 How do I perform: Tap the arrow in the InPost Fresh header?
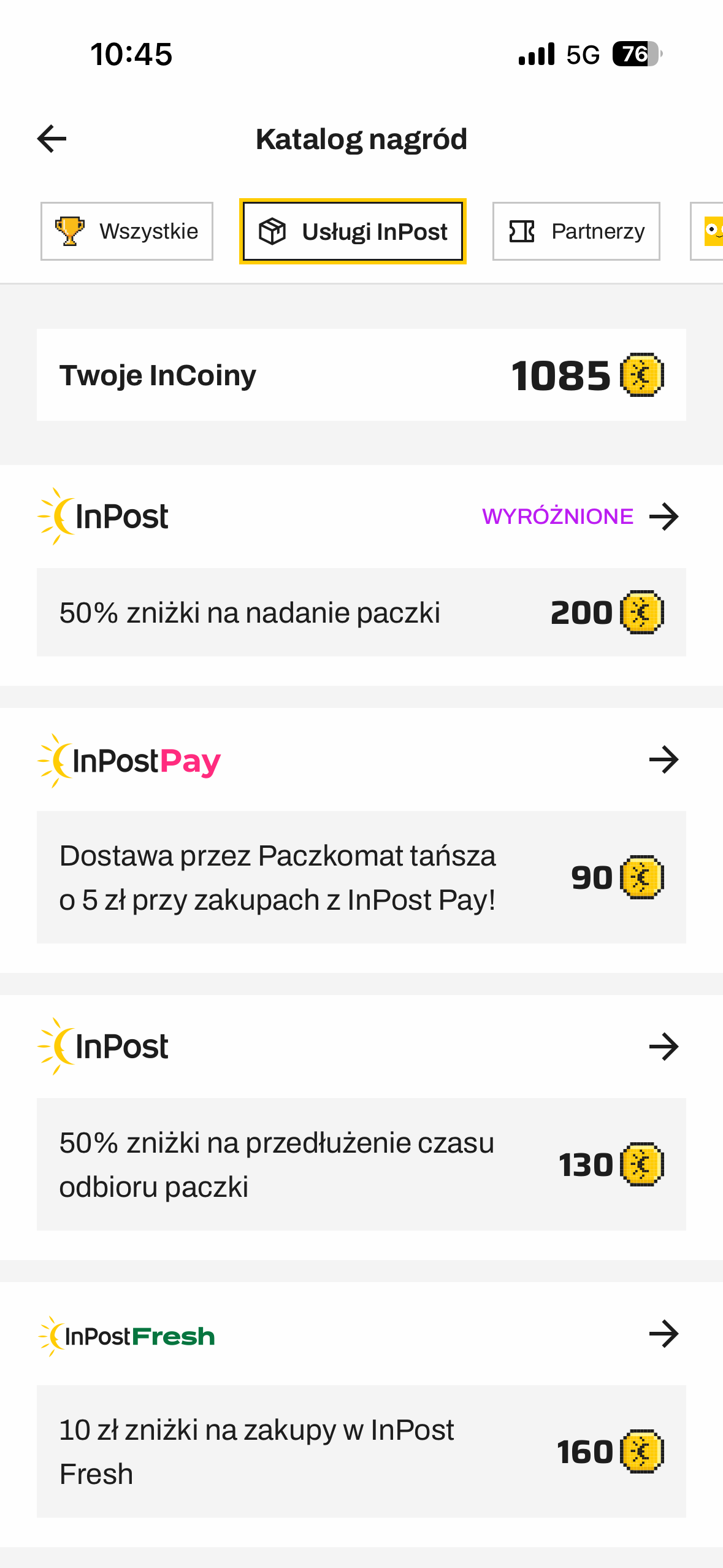pyautogui.click(x=664, y=1334)
